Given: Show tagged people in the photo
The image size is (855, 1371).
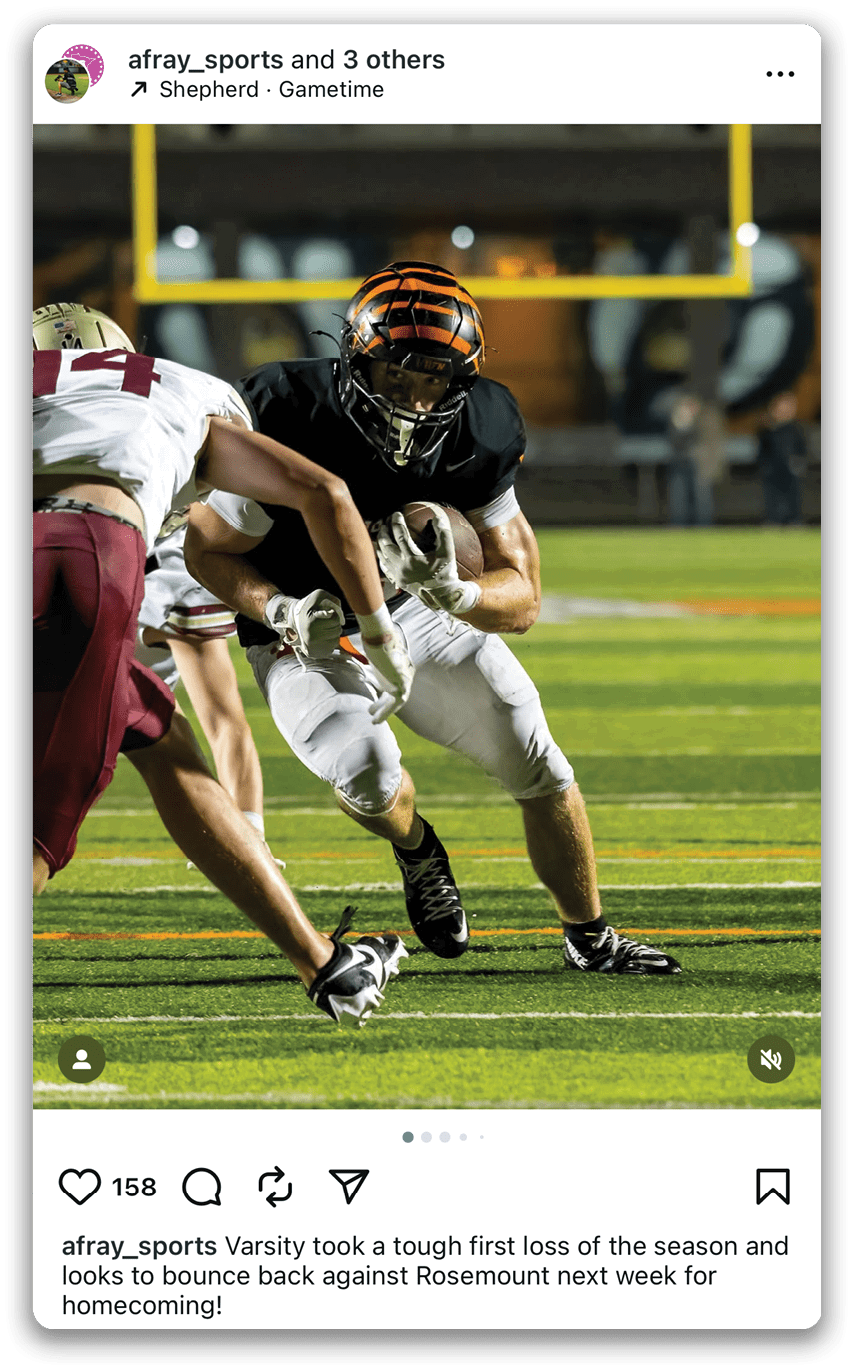Looking at the screenshot, I should 82,1060.
